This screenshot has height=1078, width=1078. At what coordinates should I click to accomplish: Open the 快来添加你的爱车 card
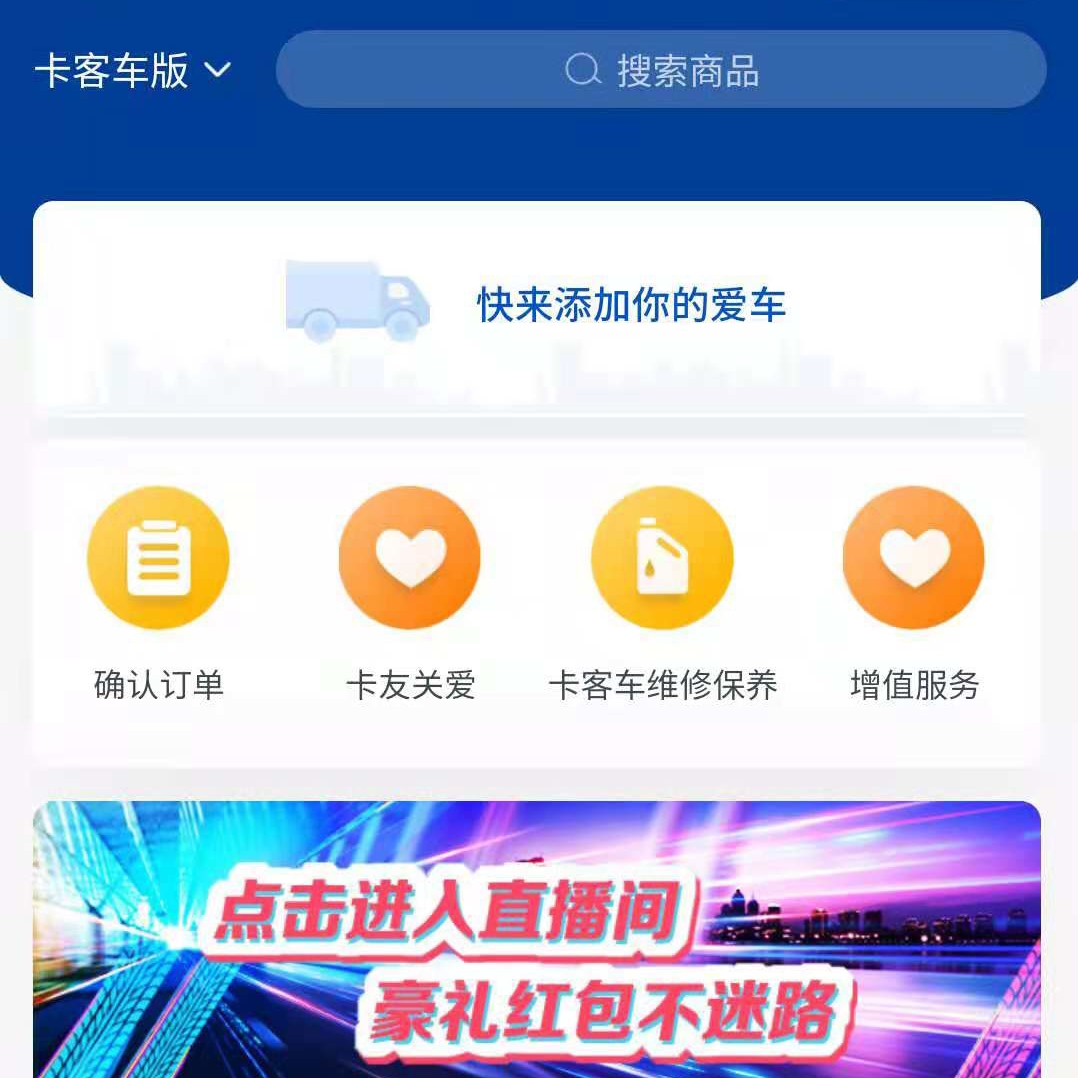coord(537,305)
